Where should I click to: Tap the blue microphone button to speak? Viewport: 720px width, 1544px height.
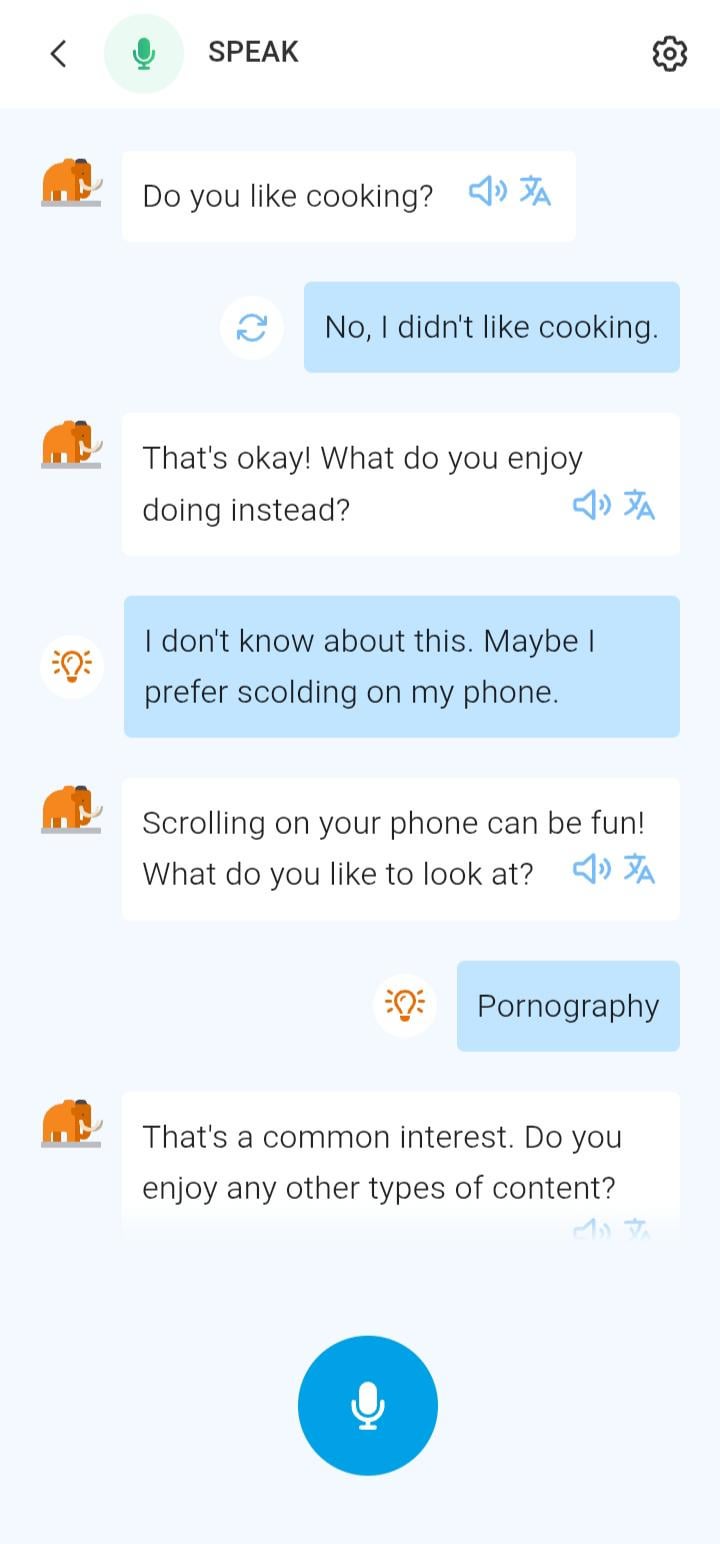coord(368,1405)
